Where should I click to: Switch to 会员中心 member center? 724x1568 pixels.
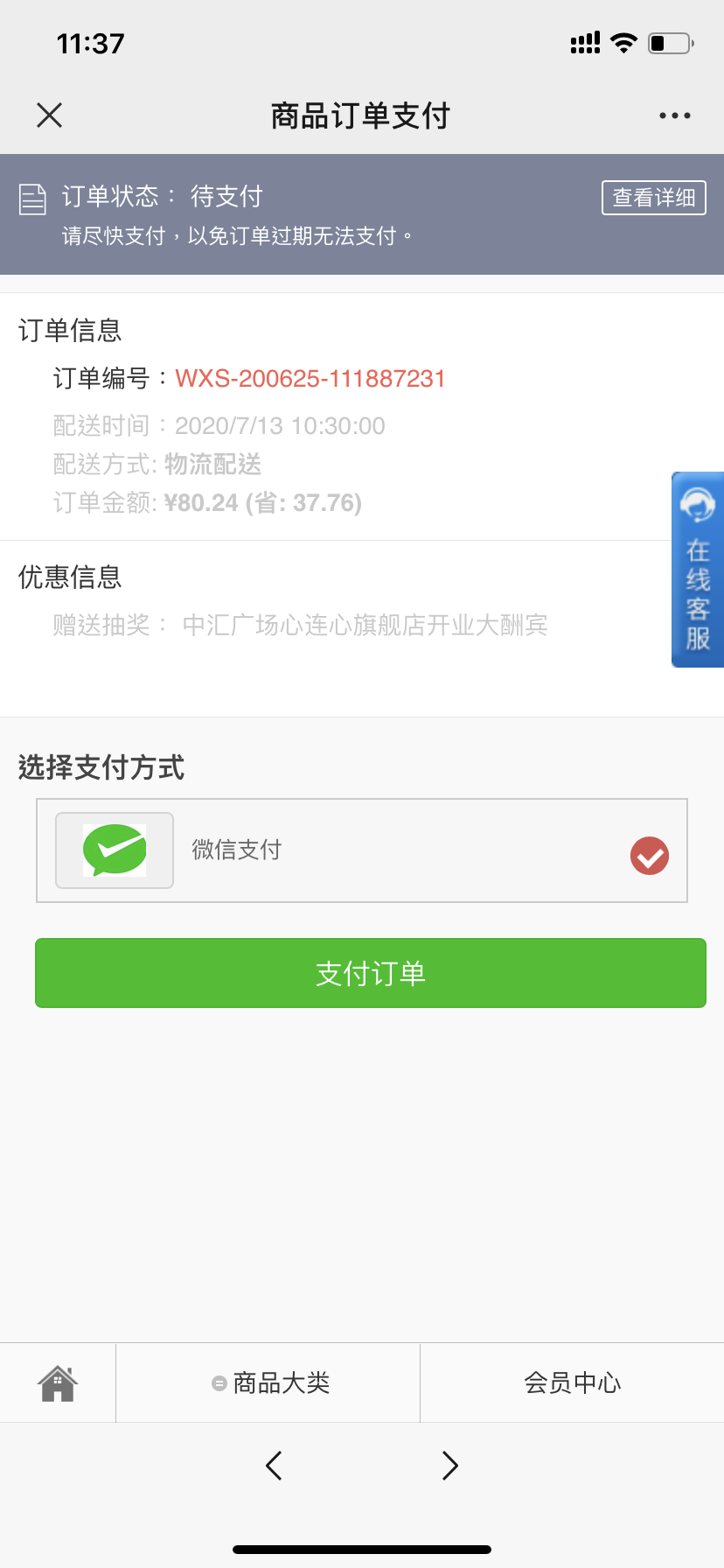(572, 1383)
